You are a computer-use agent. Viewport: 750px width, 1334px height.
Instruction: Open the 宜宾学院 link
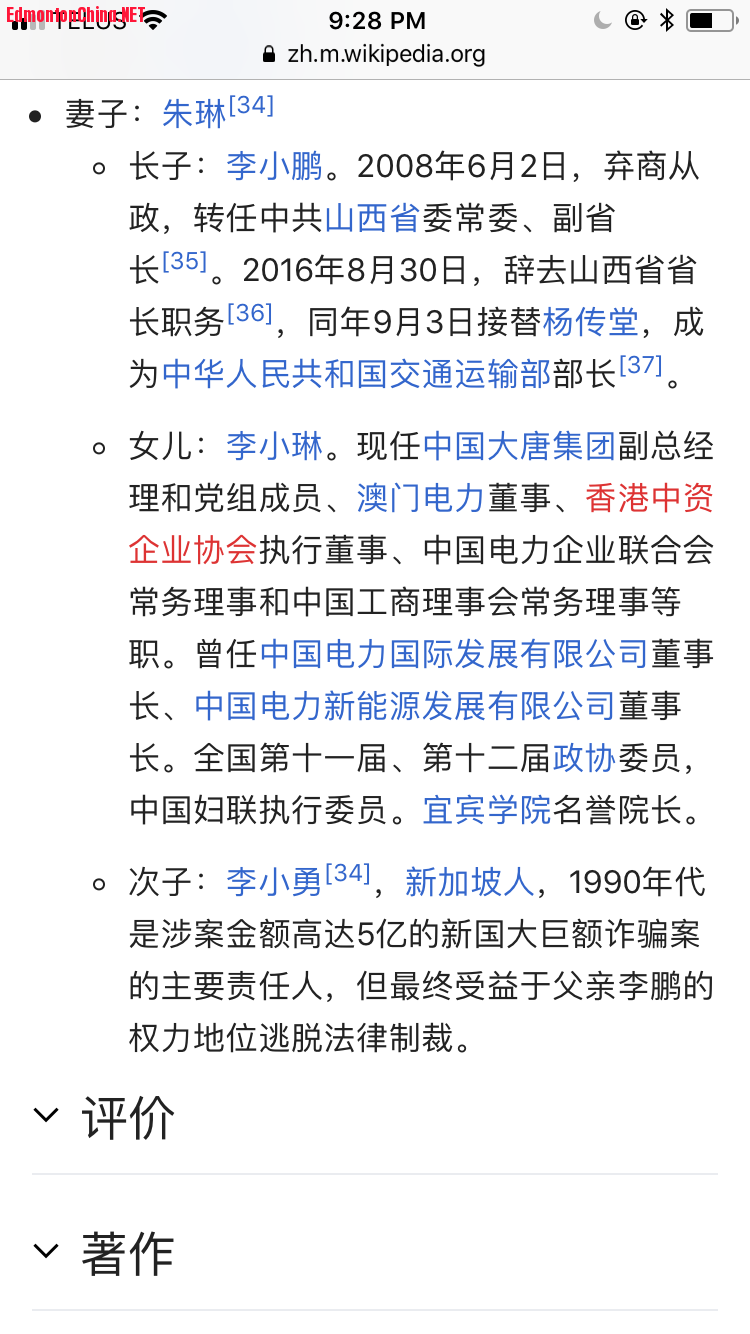click(x=484, y=811)
